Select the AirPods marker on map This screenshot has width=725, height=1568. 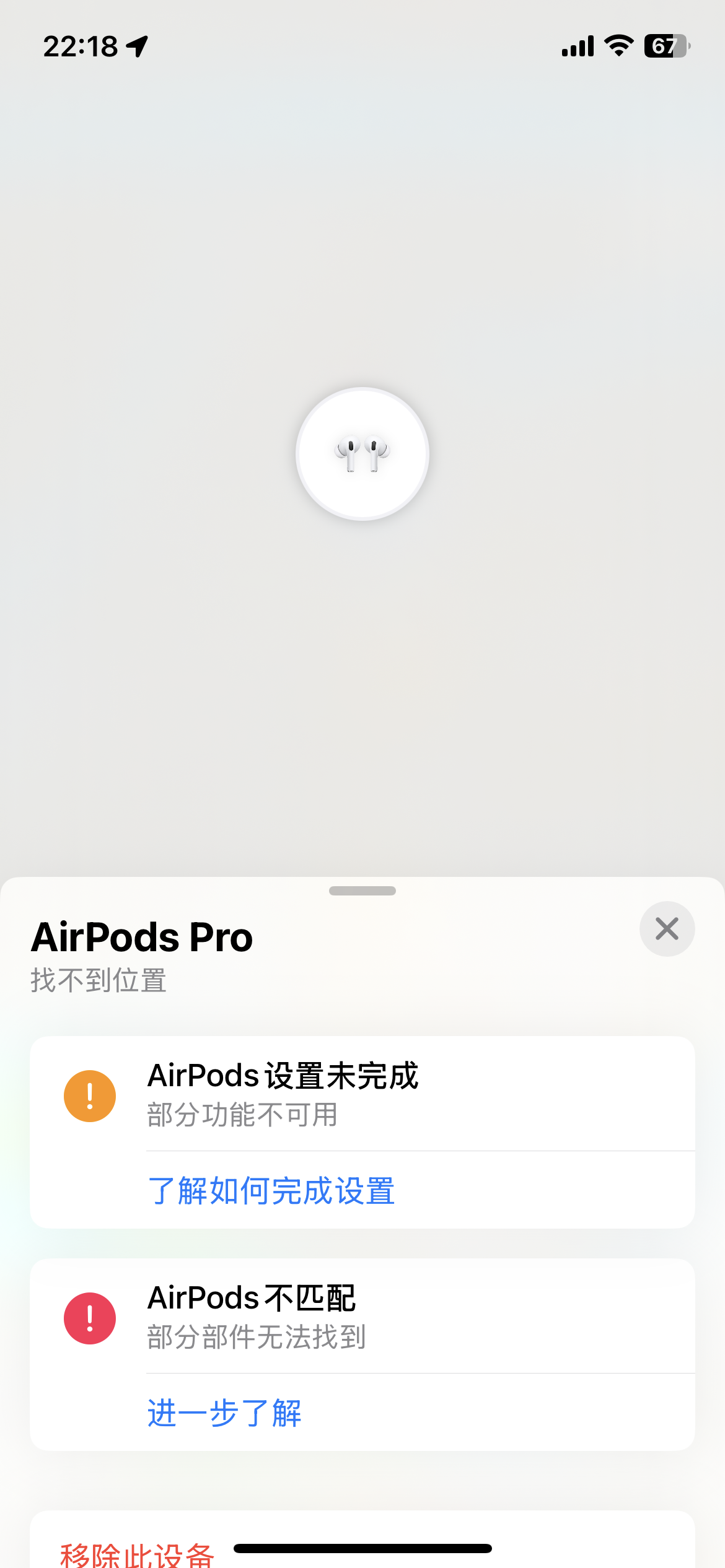[362, 454]
